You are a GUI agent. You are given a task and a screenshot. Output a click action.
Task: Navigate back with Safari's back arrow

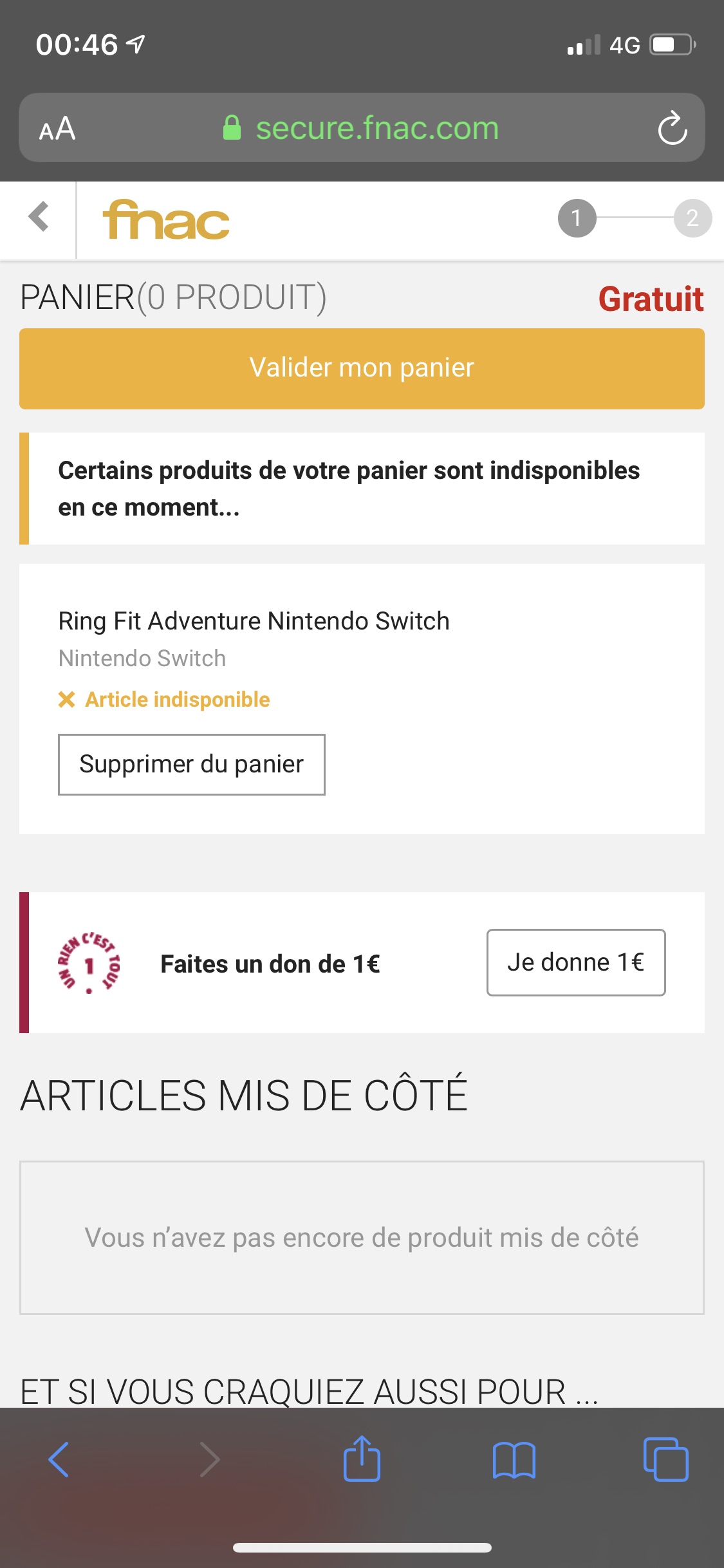point(59,1459)
